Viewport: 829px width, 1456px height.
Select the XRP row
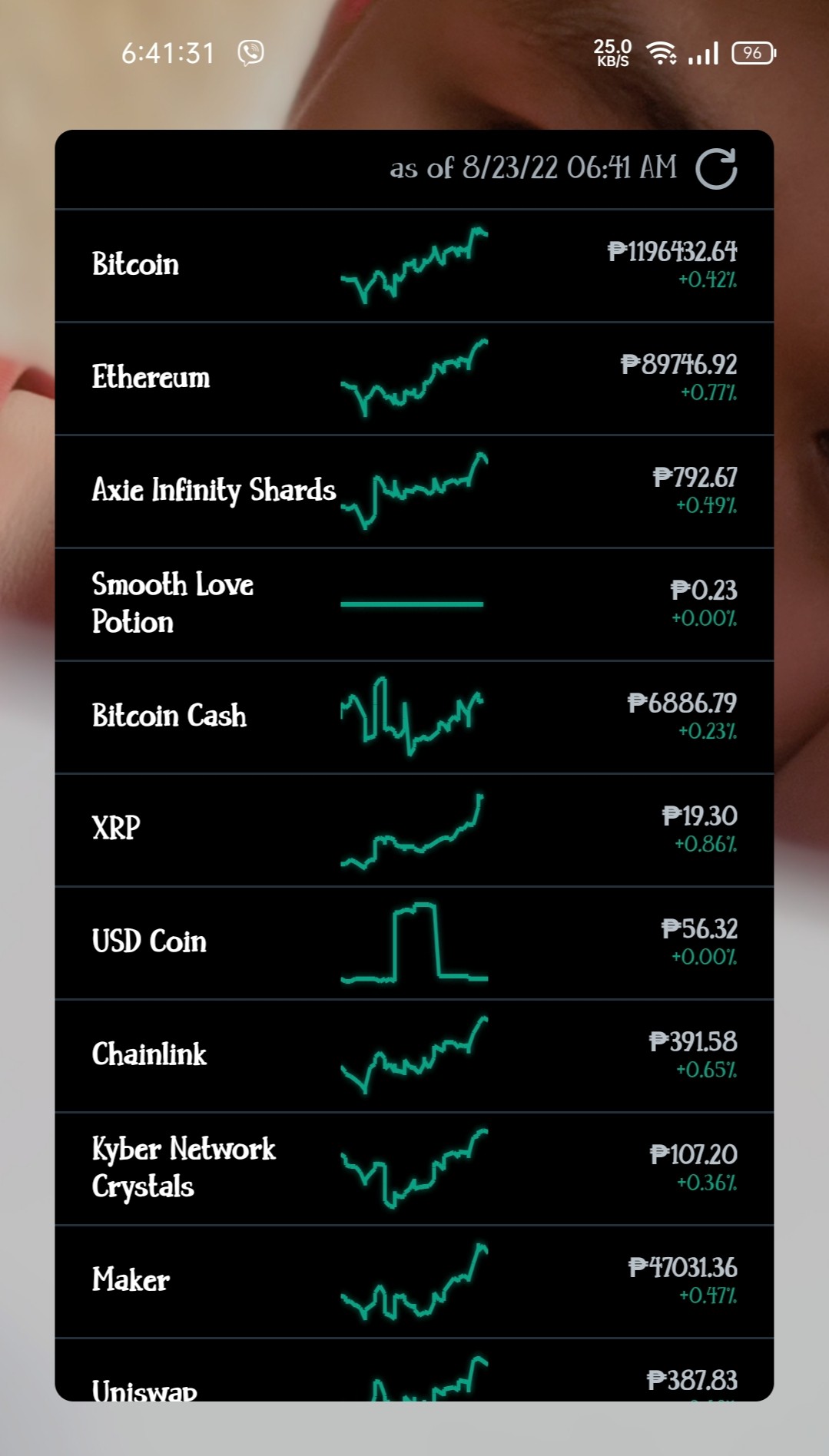[x=414, y=830]
